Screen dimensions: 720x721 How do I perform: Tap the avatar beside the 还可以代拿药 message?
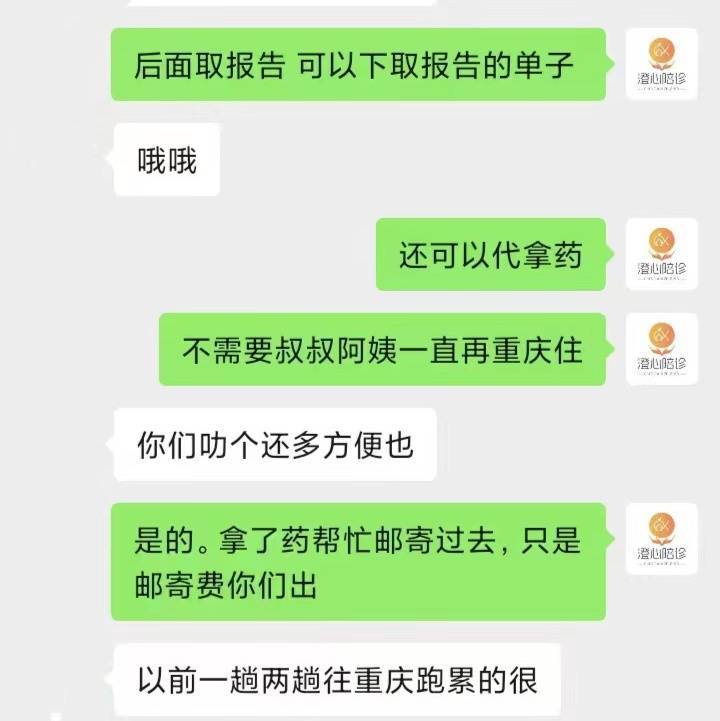(661, 254)
